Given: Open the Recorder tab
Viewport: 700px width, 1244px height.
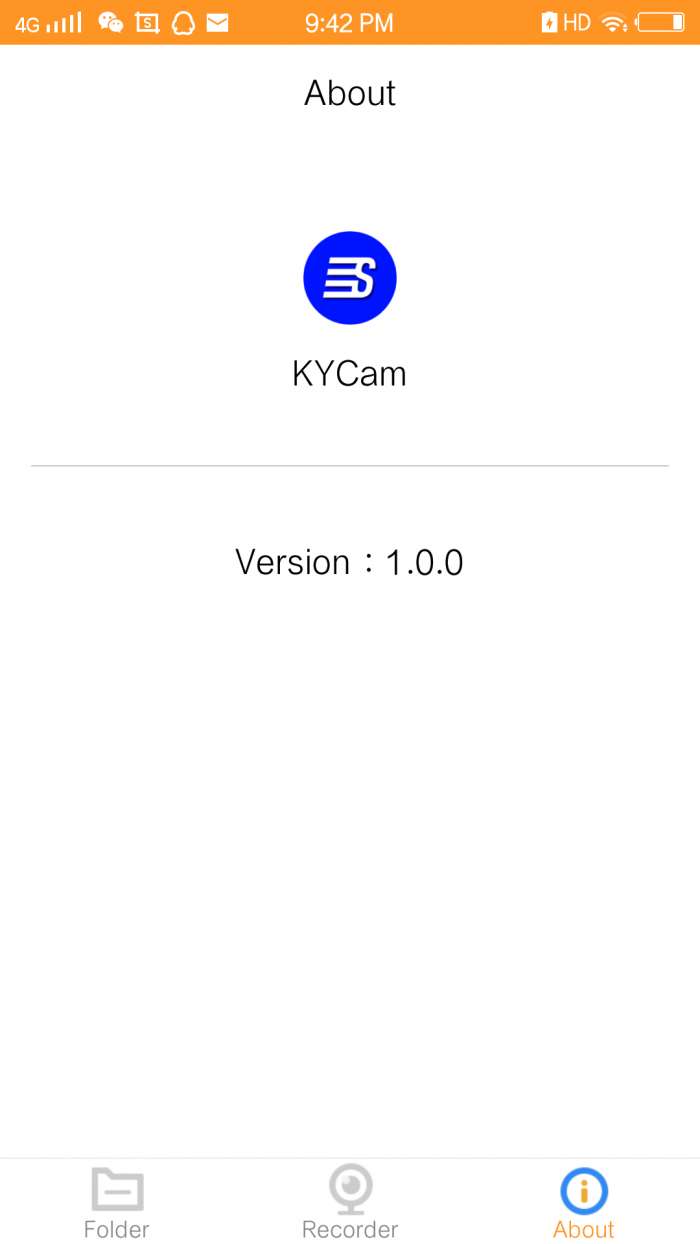Looking at the screenshot, I should (350, 1203).
